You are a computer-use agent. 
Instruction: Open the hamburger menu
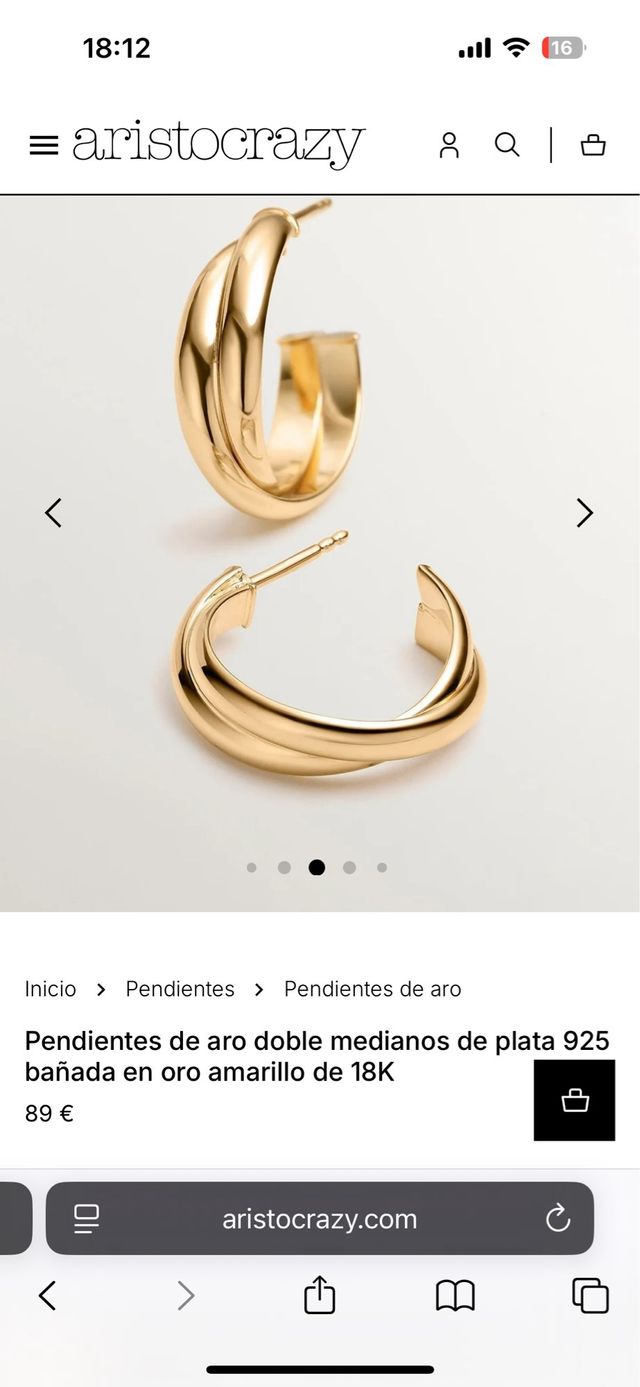click(44, 145)
